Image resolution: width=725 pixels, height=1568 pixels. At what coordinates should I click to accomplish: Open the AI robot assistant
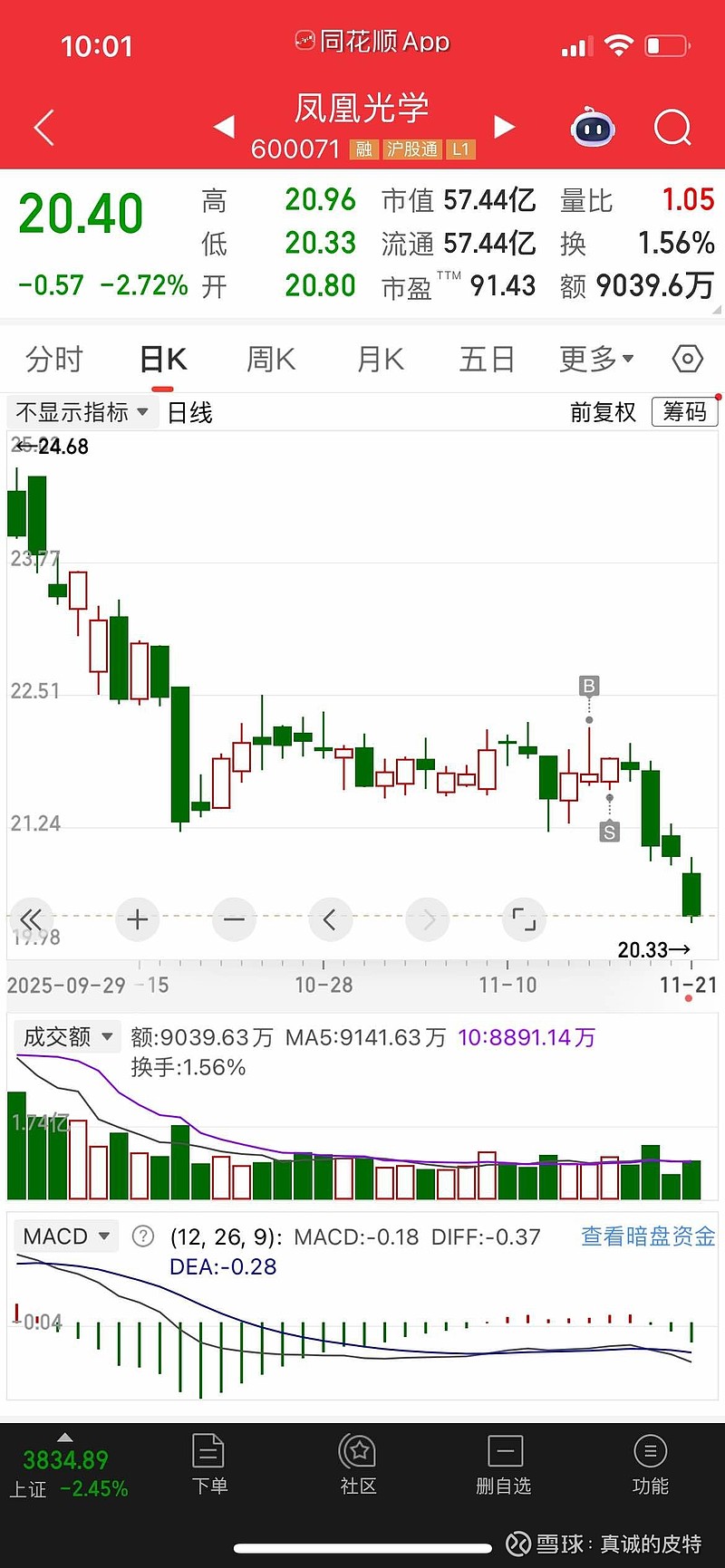(x=593, y=128)
